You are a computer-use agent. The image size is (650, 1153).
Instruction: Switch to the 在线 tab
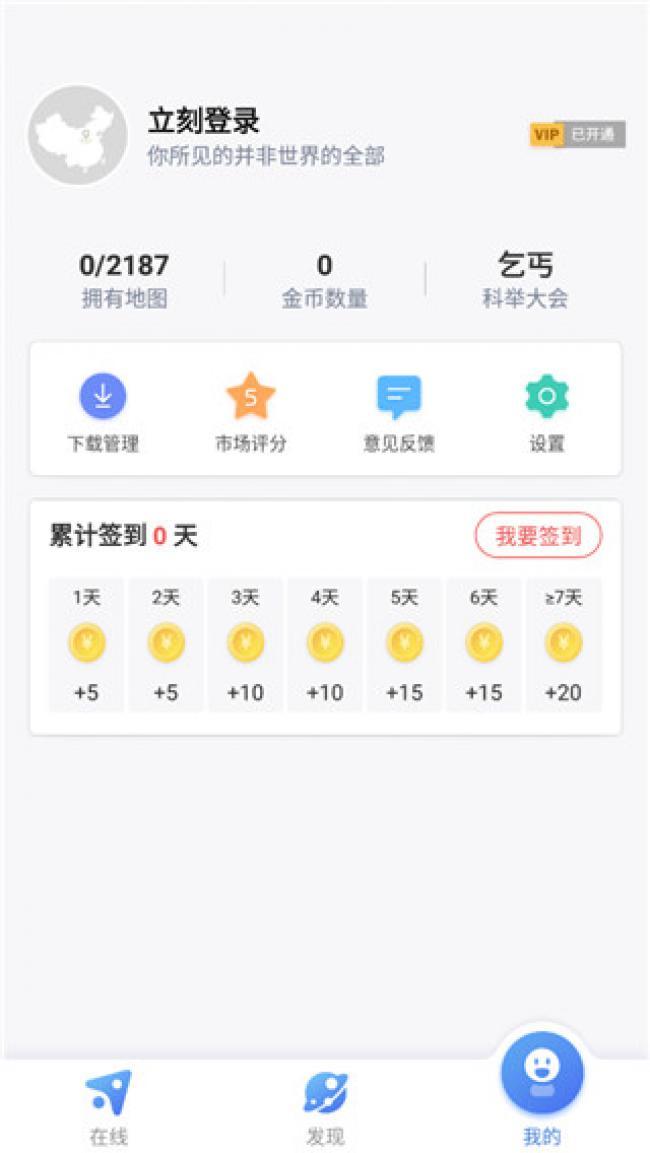click(x=108, y=1107)
